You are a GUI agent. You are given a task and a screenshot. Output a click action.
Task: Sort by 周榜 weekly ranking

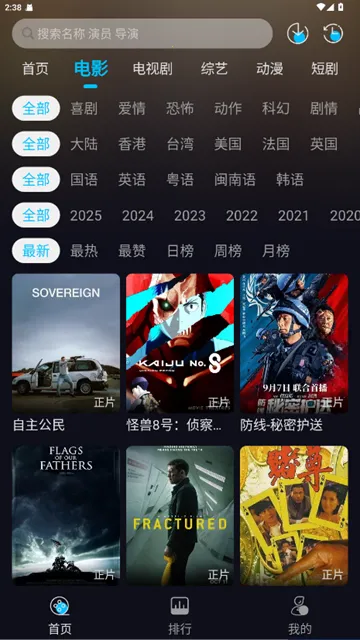point(228,251)
